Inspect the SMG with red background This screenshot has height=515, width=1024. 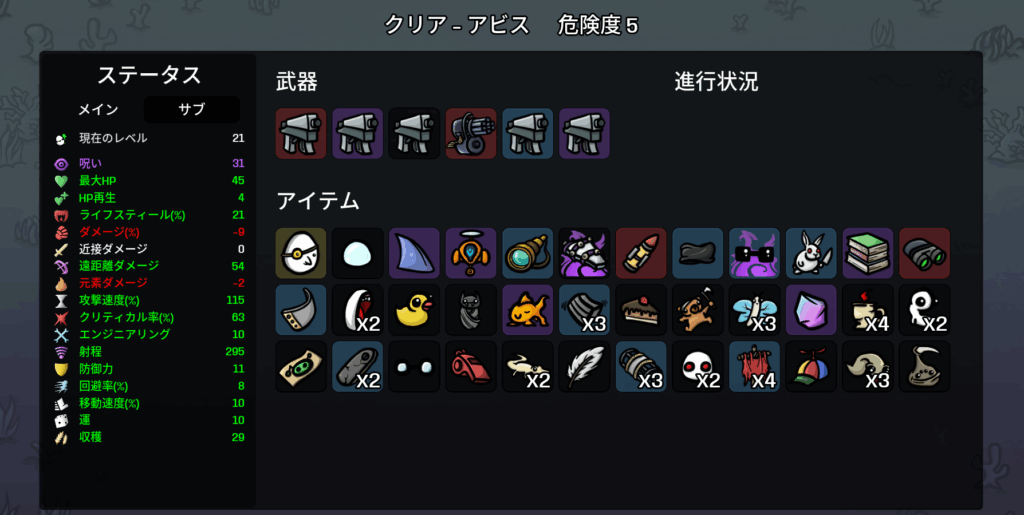(301, 134)
